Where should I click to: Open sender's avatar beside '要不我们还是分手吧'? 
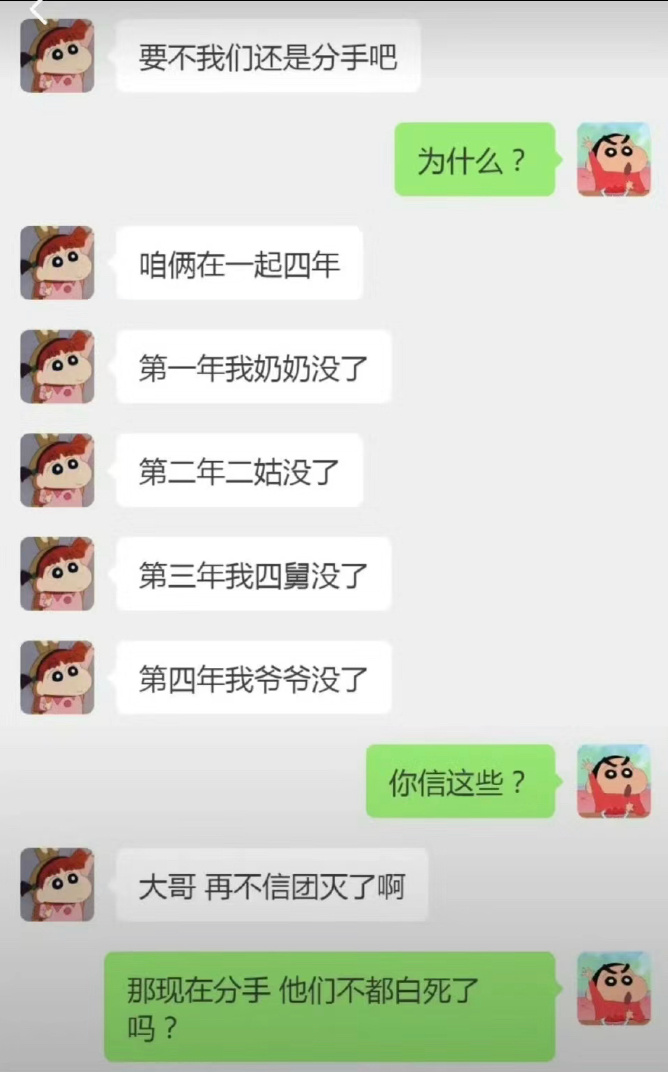[x=58, y=56]
